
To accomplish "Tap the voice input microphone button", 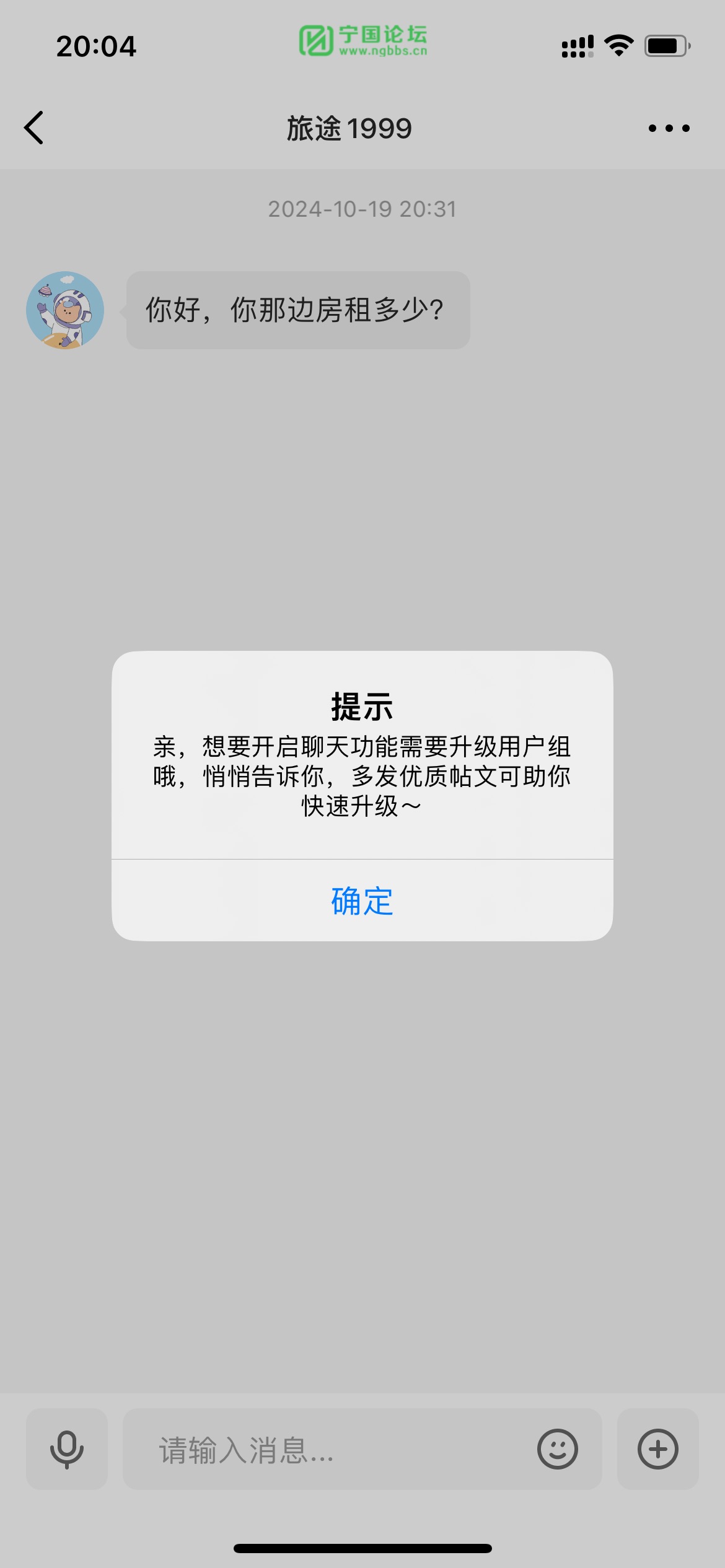I will [67, 1449].
